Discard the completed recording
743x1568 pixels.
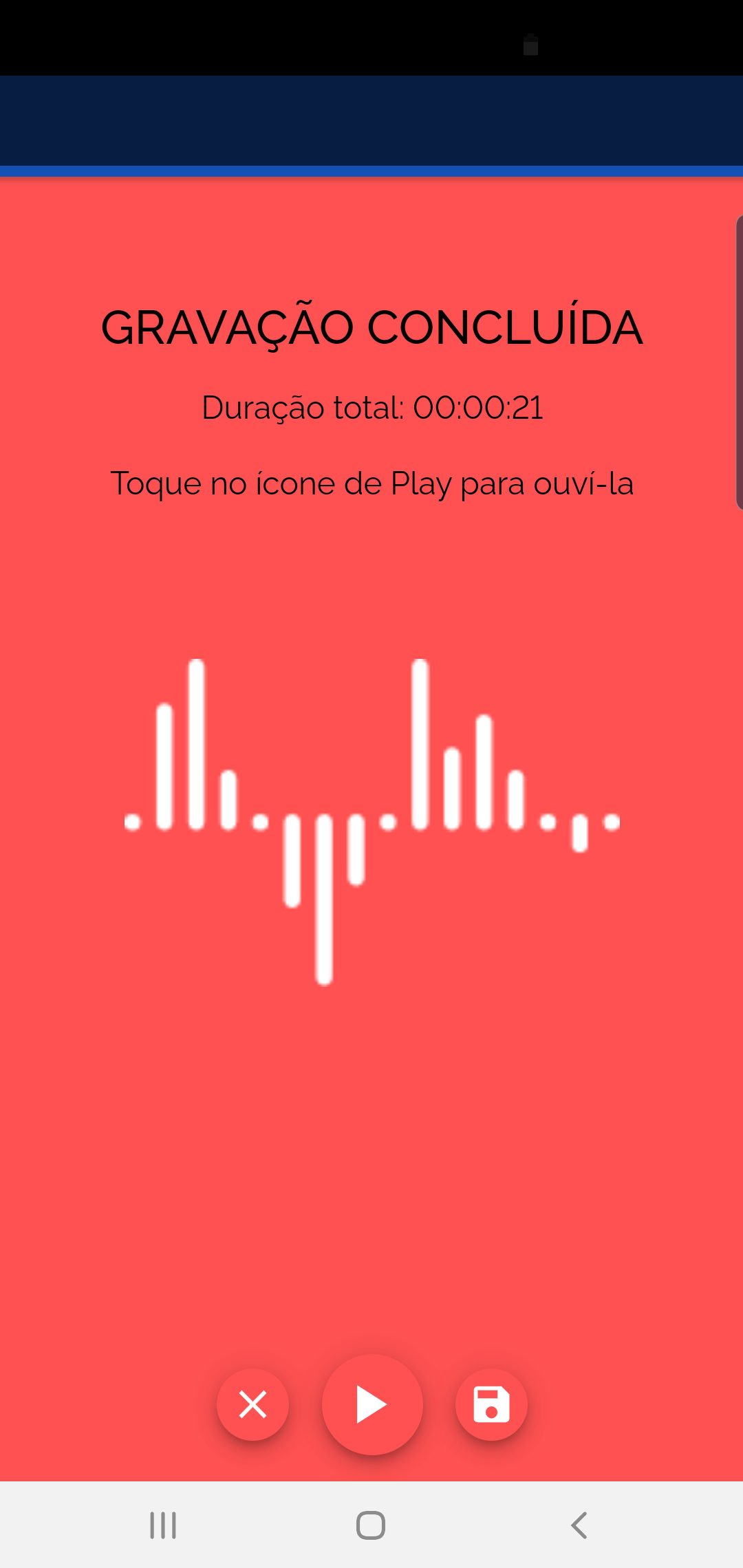click(x=252, y=1404)
